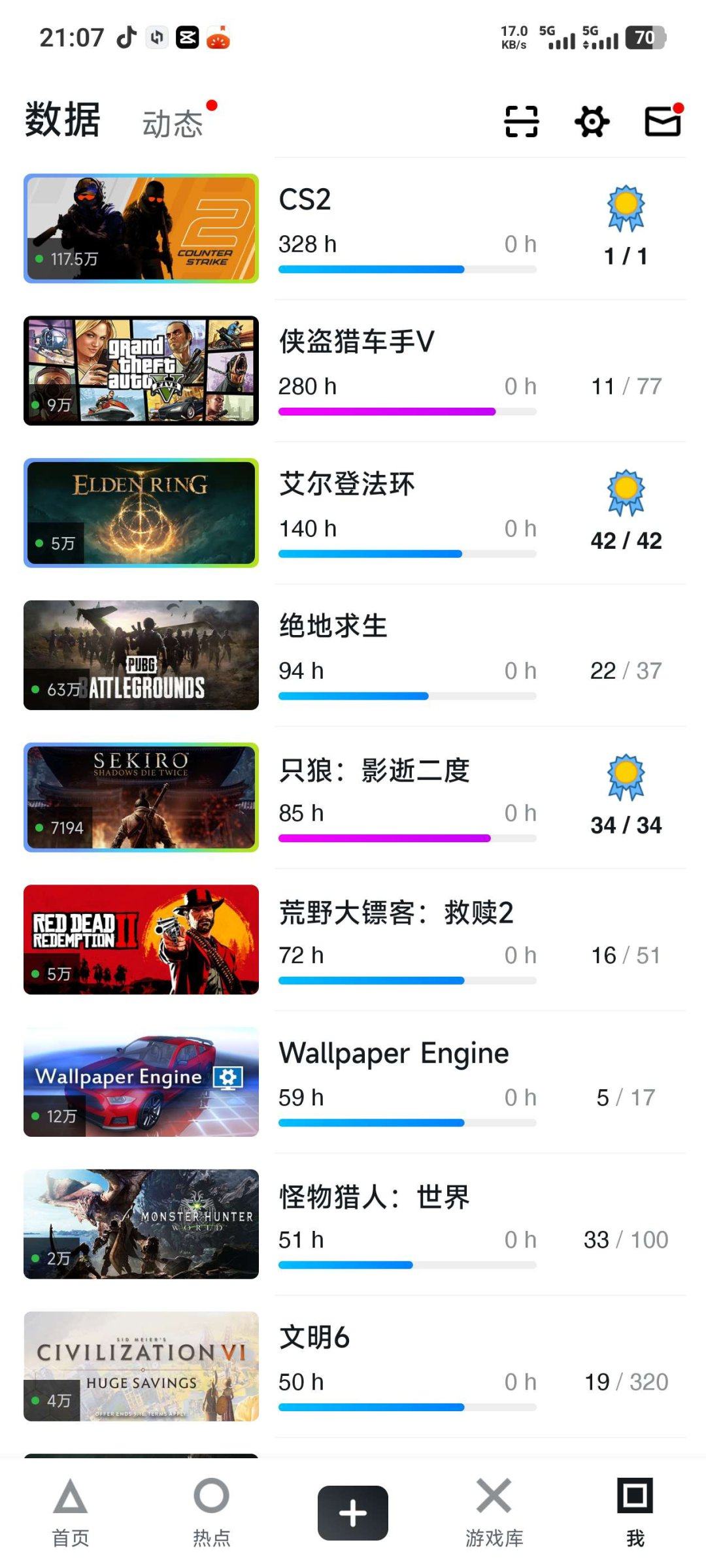This screenshot has height=1568, width=706.
Task: Open the settings gear icon
Action: coord(591,122)
